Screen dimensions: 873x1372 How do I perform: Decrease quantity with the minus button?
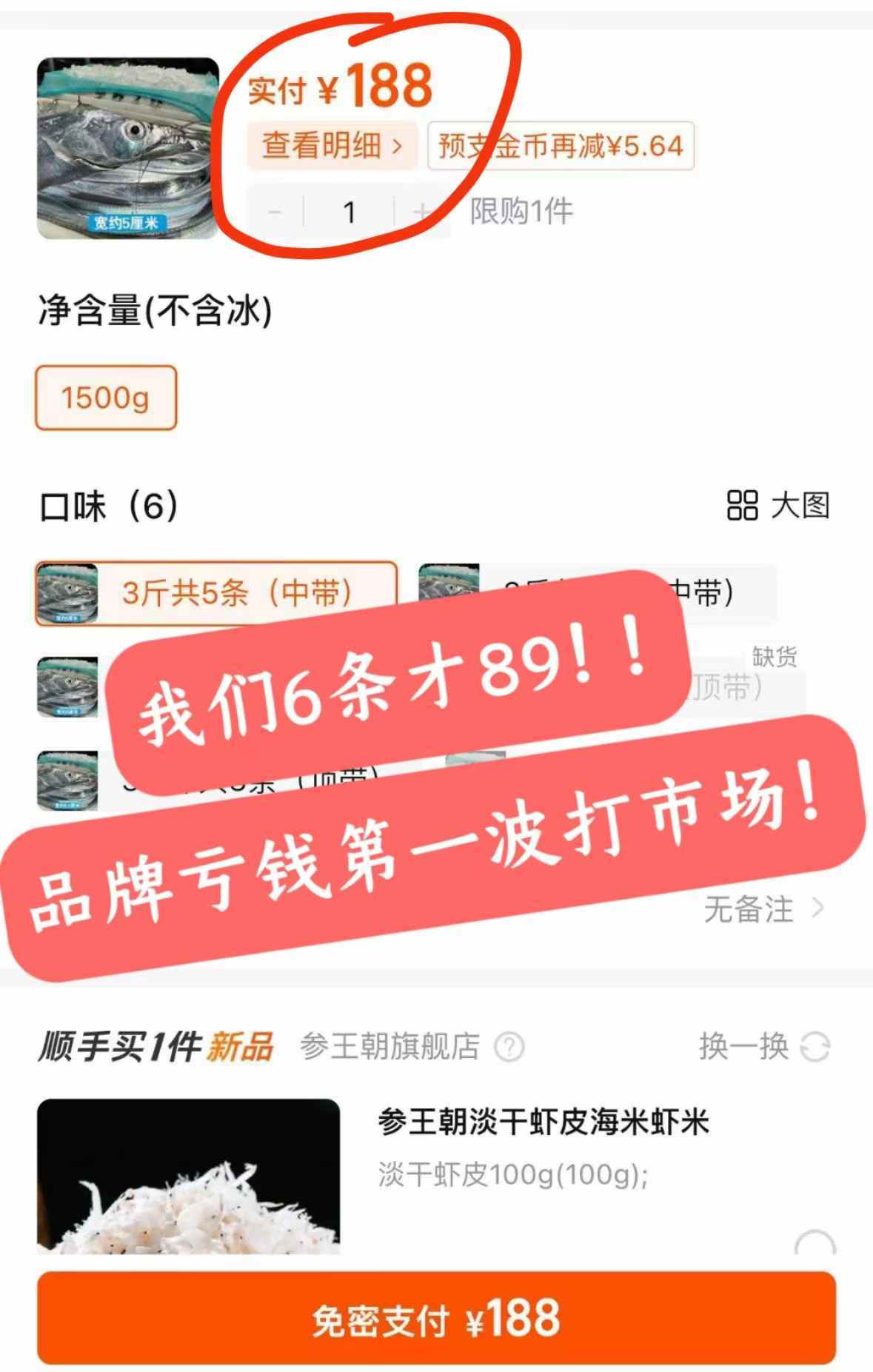pos(275,213)
